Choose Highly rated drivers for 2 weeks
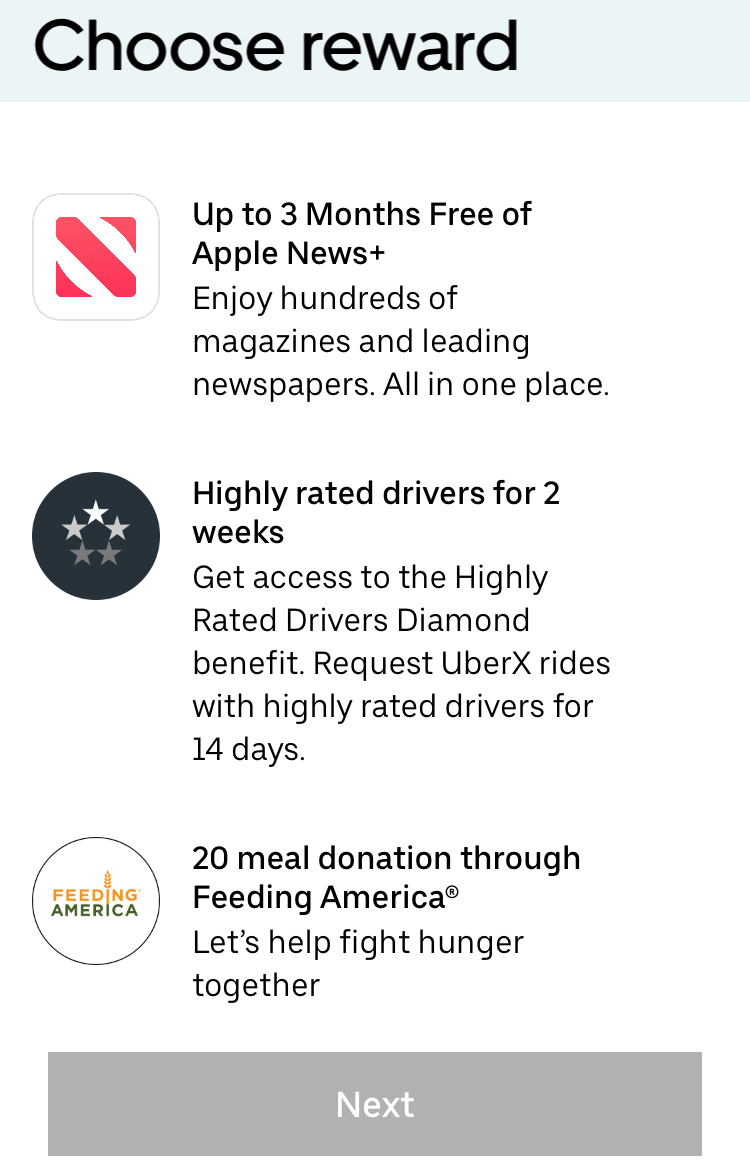Screen dimensions: 750x1170 click(x=376, y=512)
